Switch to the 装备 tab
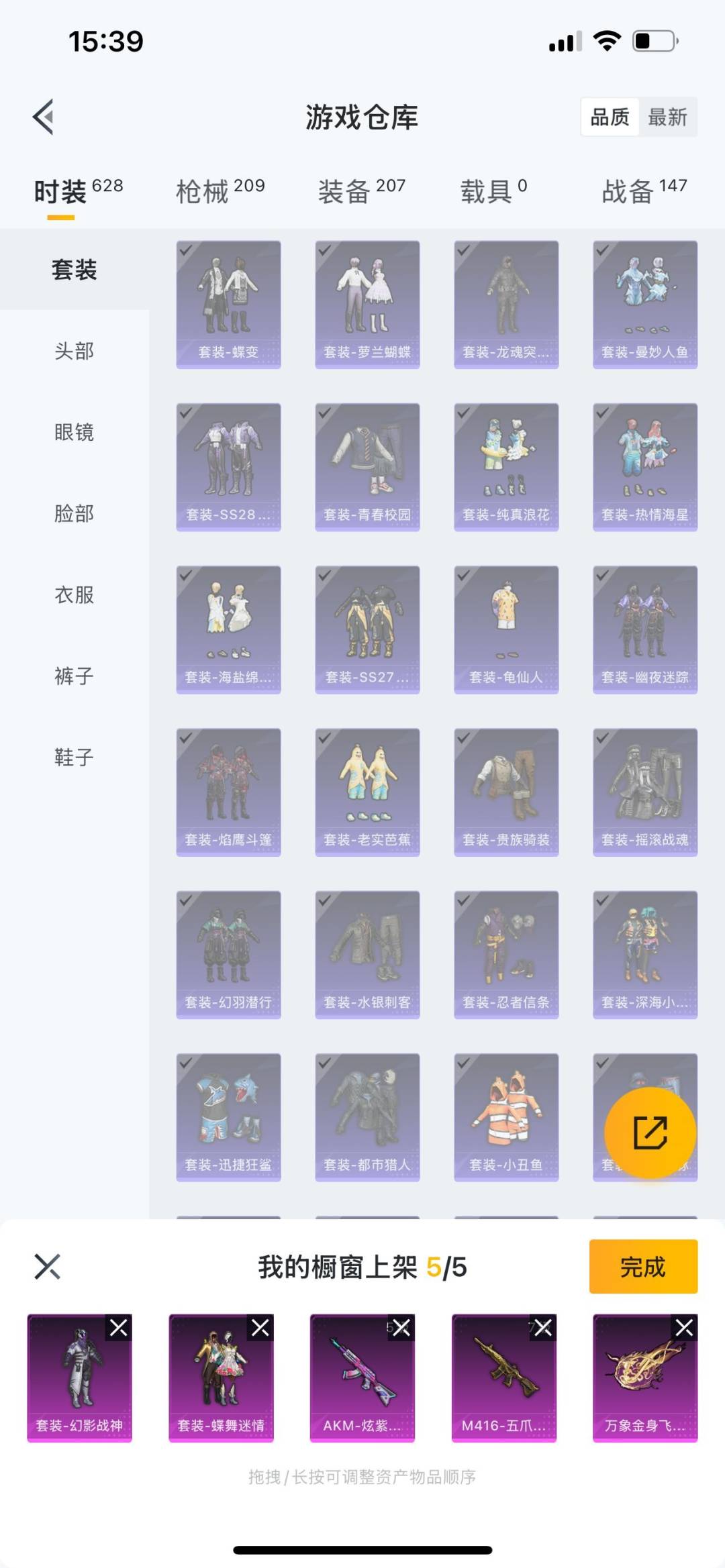Viewport: 725px width, 1568px height. point(361,191)
